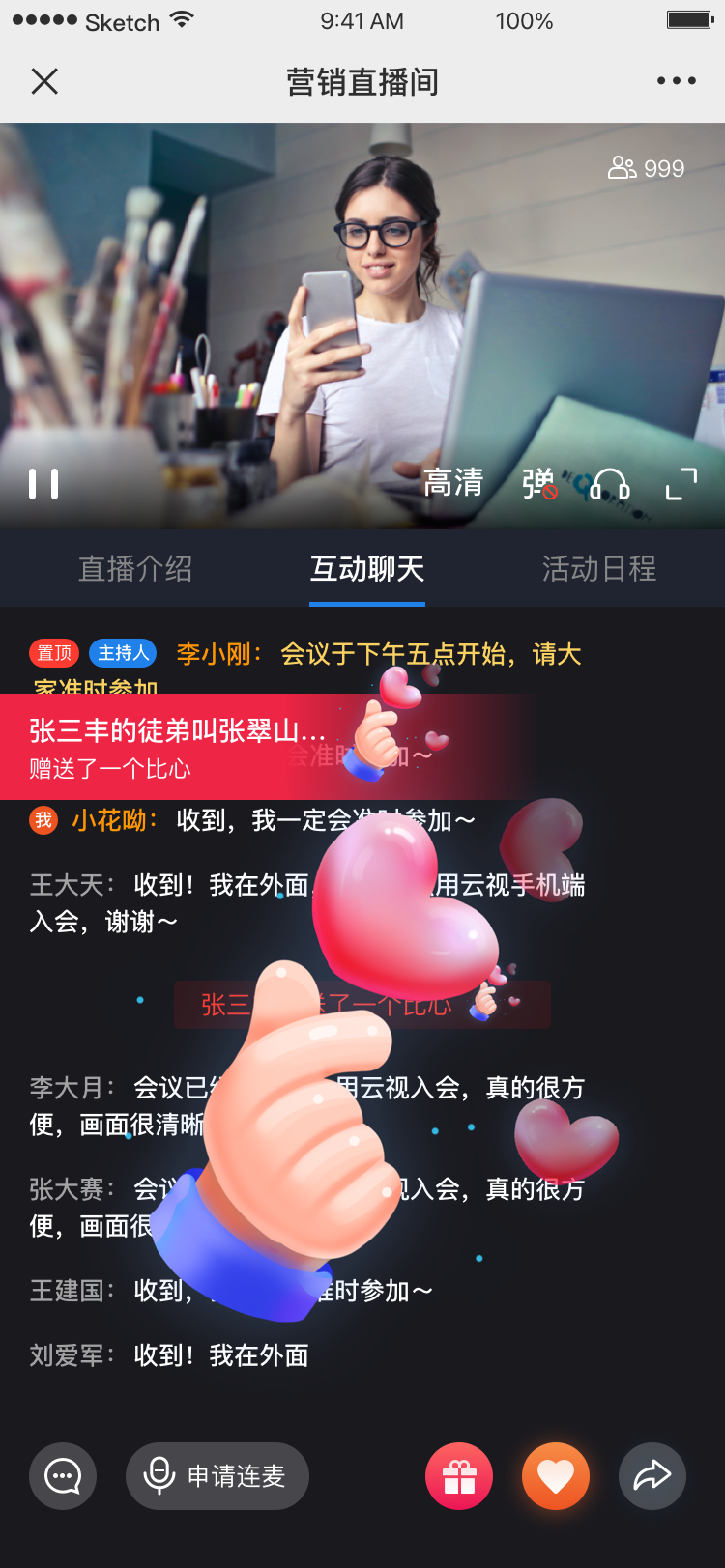Switch to audio-only headphone mode

point(610,484)
